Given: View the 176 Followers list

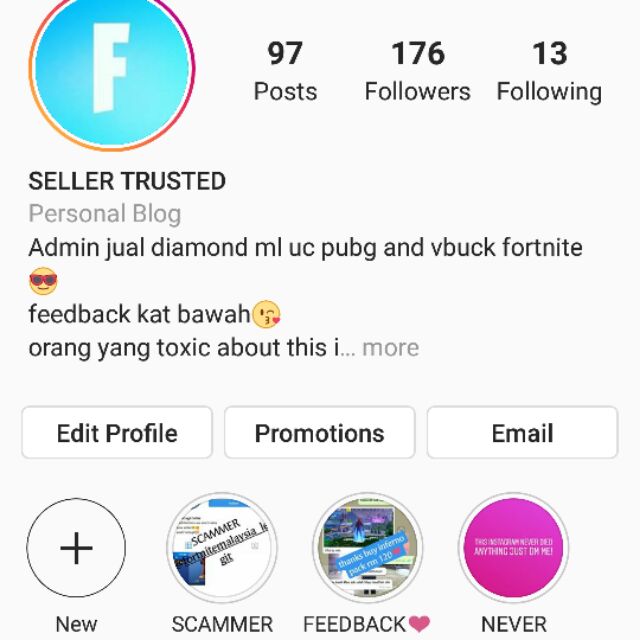Looking at the screenshot, I should (417, 72).
